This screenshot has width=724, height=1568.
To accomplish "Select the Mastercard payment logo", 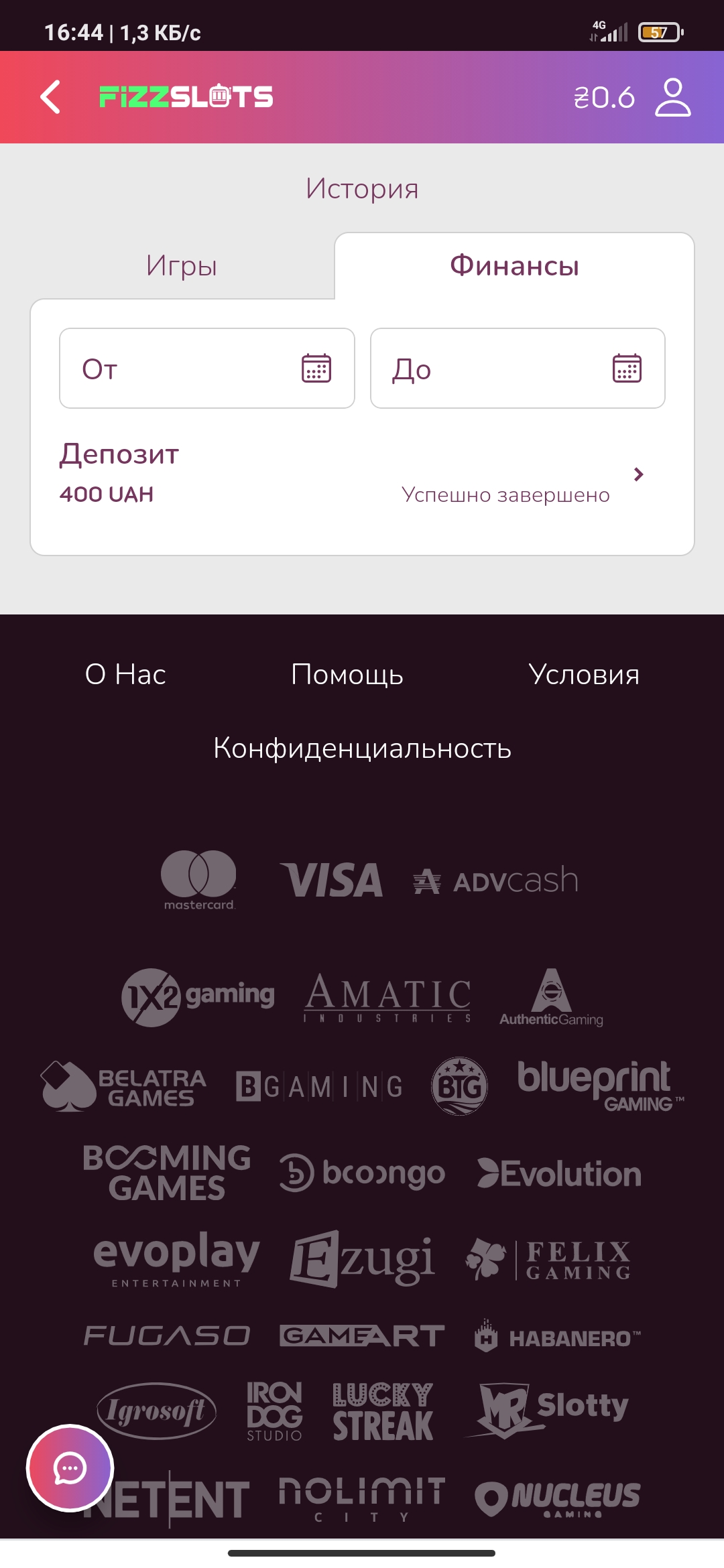I will pyautogui.click(x=198, y=881).
